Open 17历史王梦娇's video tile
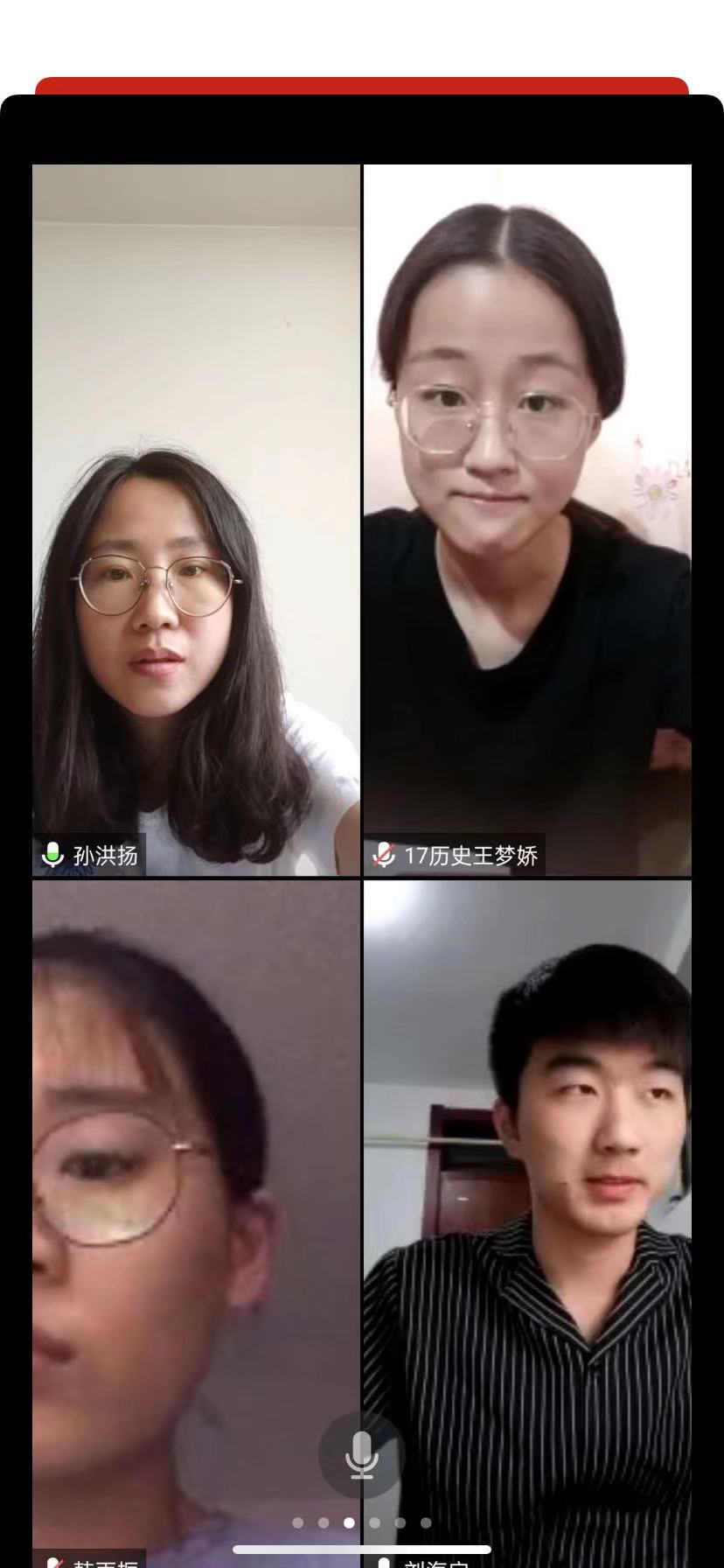The width and height of the screenshot is (724, 1568). point(527,520)
